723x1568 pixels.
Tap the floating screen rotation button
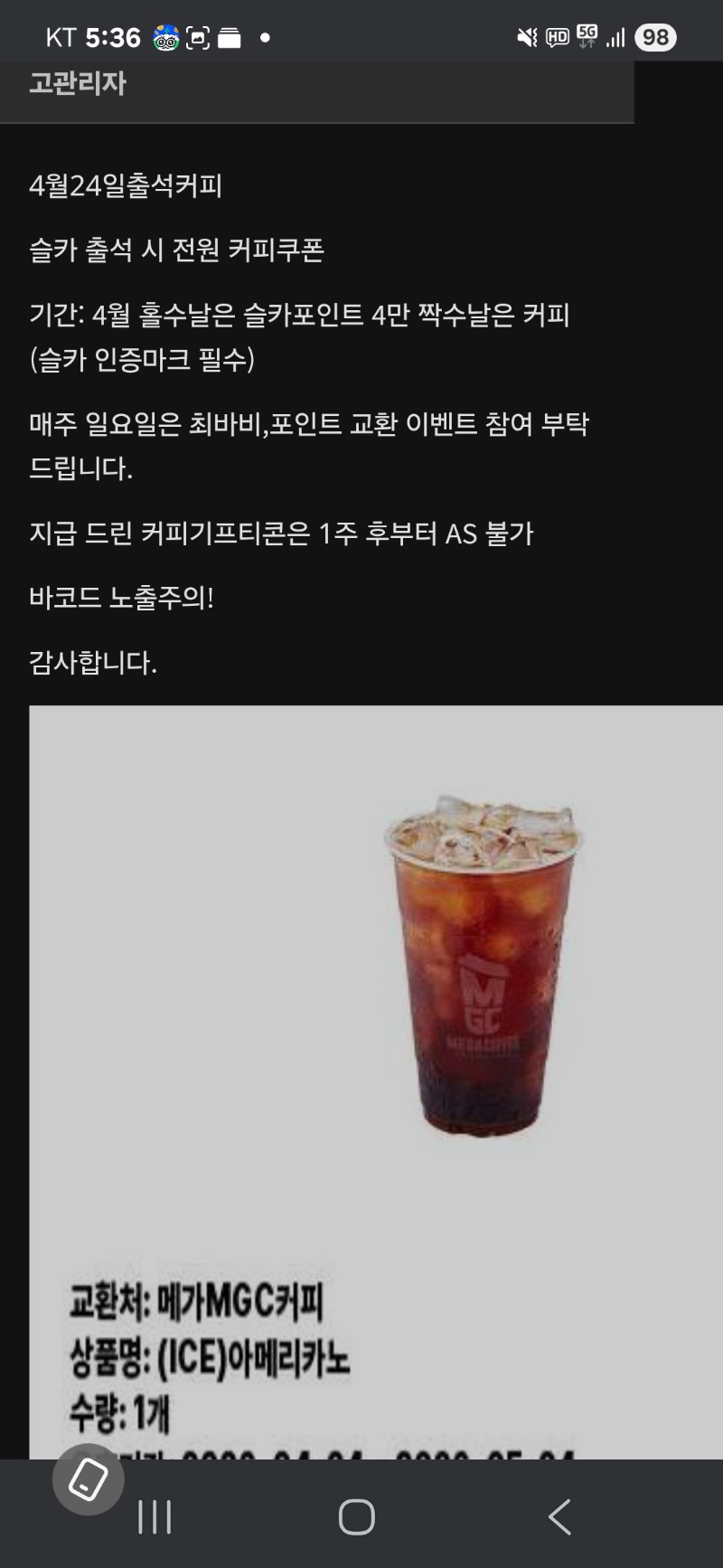click(88, 1478)
